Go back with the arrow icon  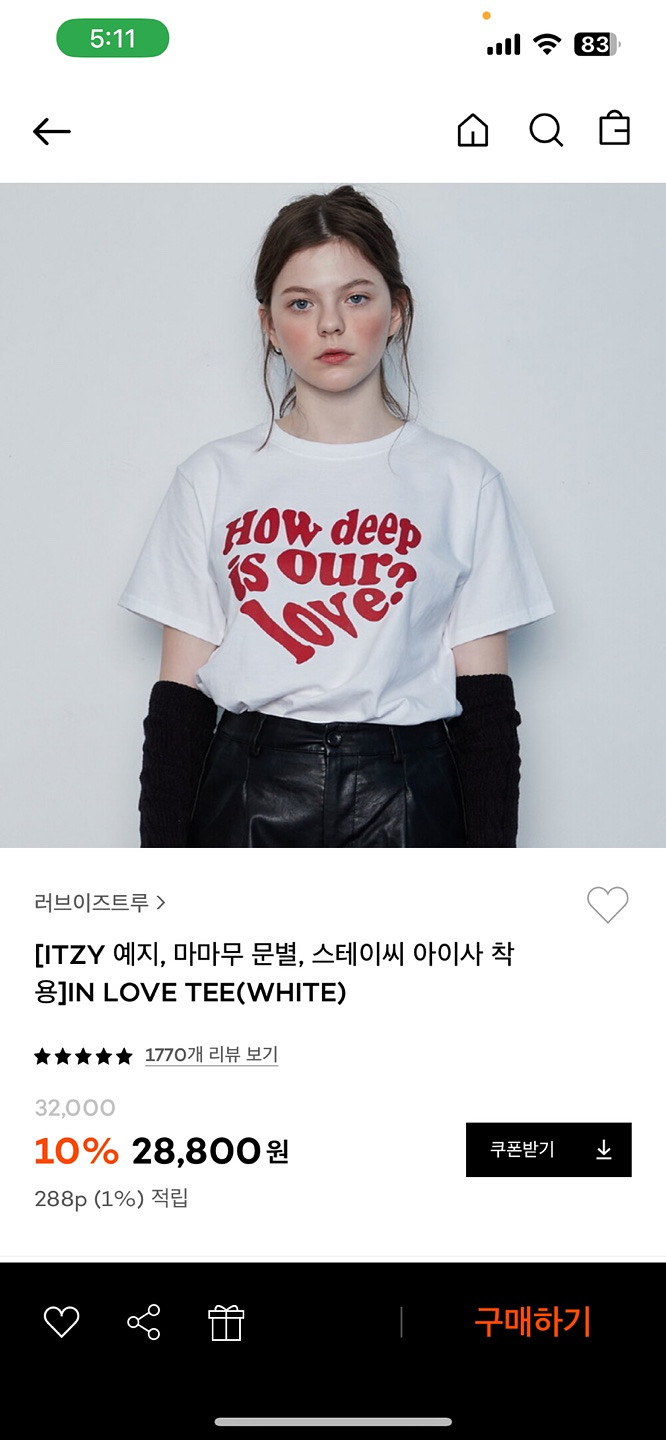coord(52,131)
